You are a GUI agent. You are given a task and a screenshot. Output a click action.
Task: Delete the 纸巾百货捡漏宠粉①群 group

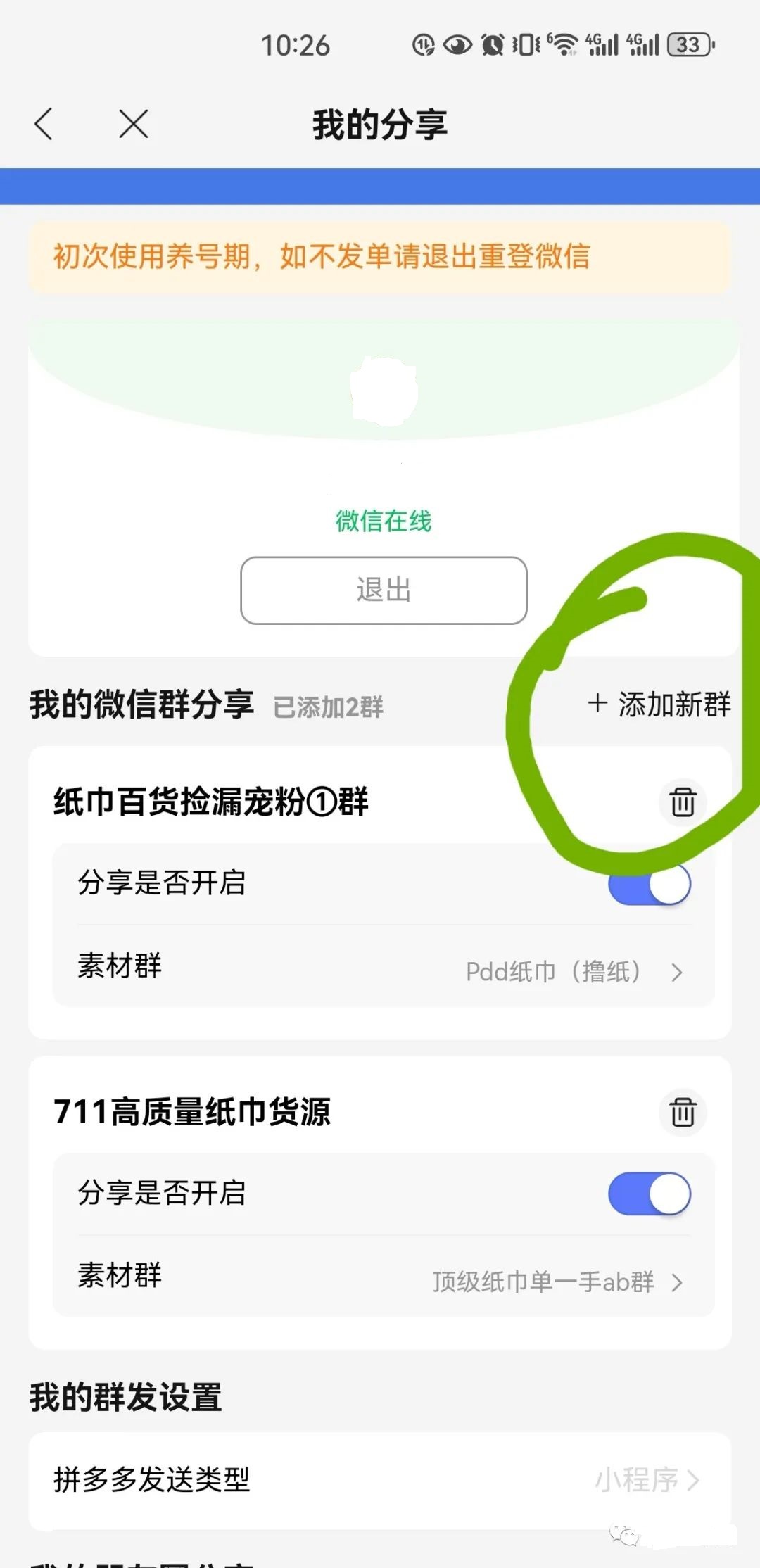click(682, 802)
